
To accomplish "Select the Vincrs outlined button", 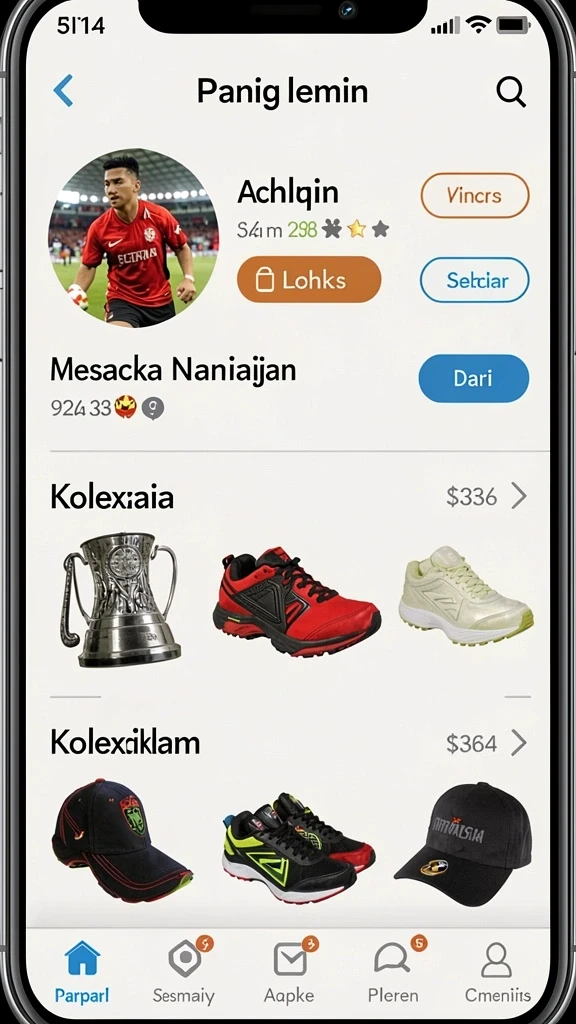I will tap(475, 195).
